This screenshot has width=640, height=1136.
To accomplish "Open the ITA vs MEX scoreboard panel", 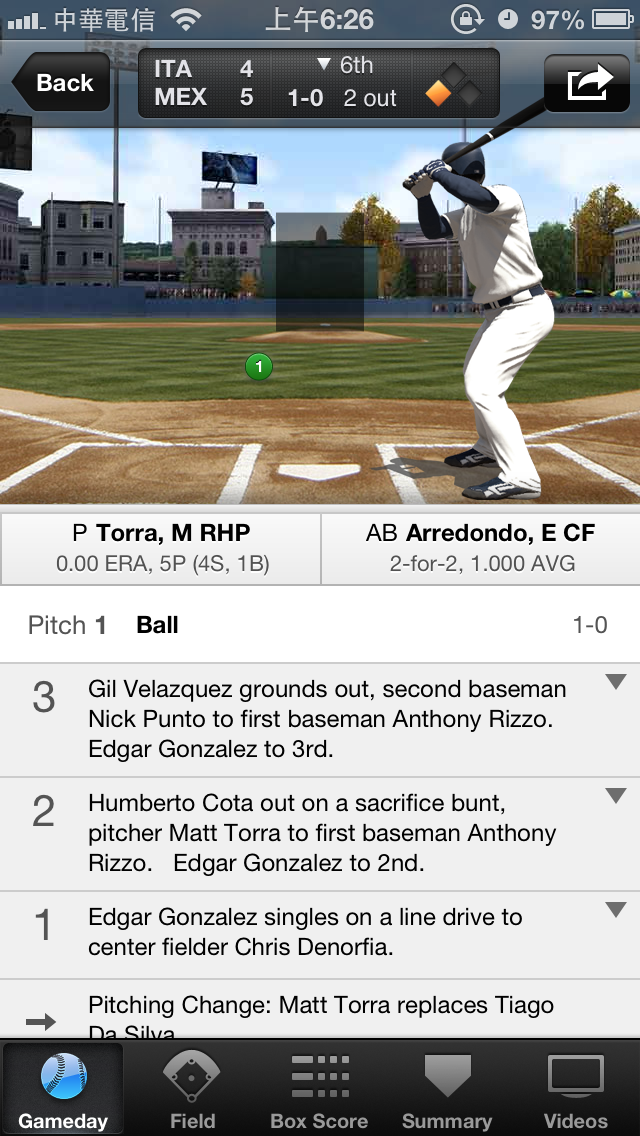I will coord(318,83).
